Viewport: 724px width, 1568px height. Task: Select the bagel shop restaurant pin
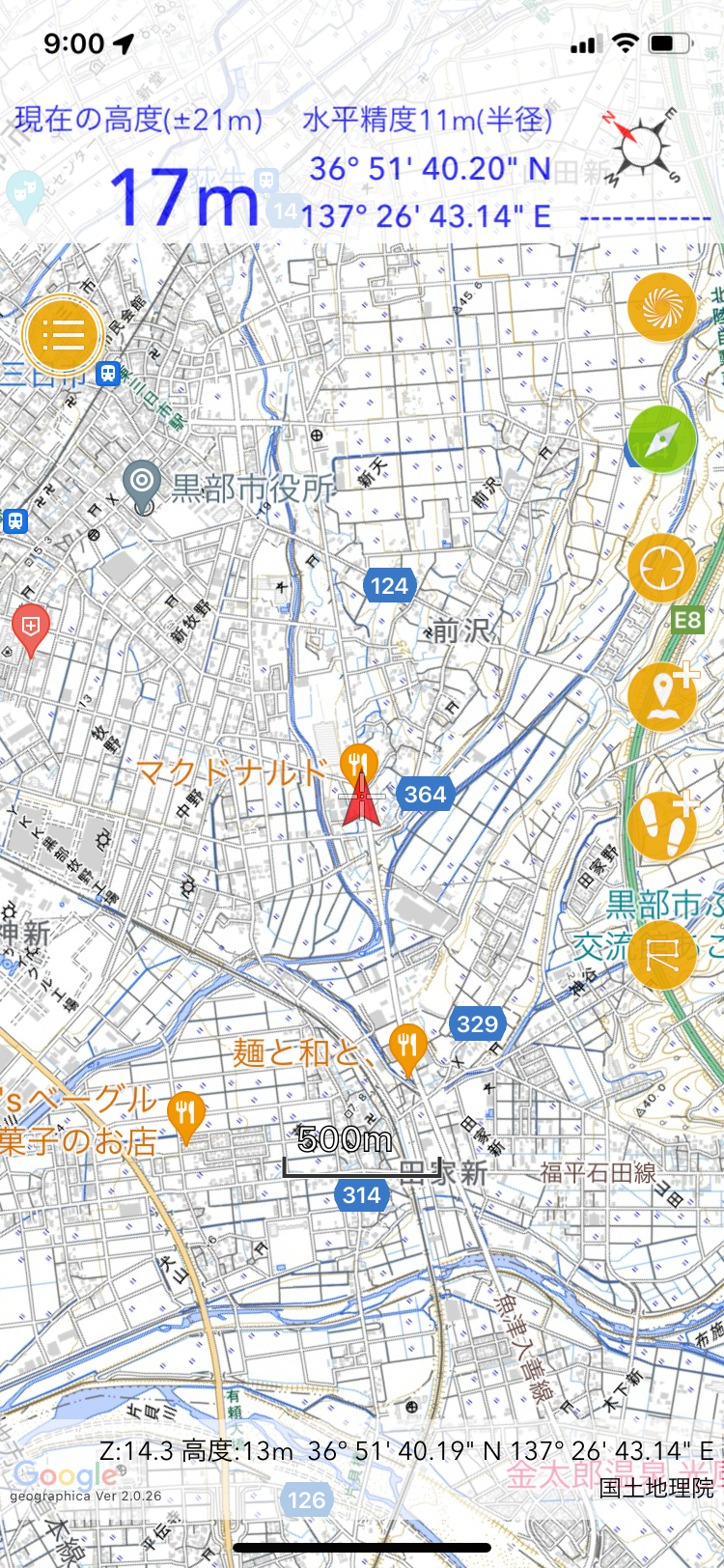(x=185, y=1114)
